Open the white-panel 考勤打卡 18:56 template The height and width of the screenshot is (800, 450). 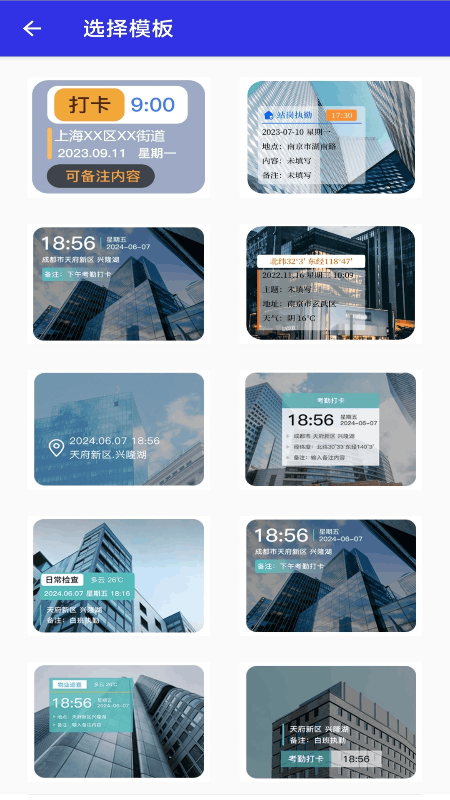[x=331, y=429]
